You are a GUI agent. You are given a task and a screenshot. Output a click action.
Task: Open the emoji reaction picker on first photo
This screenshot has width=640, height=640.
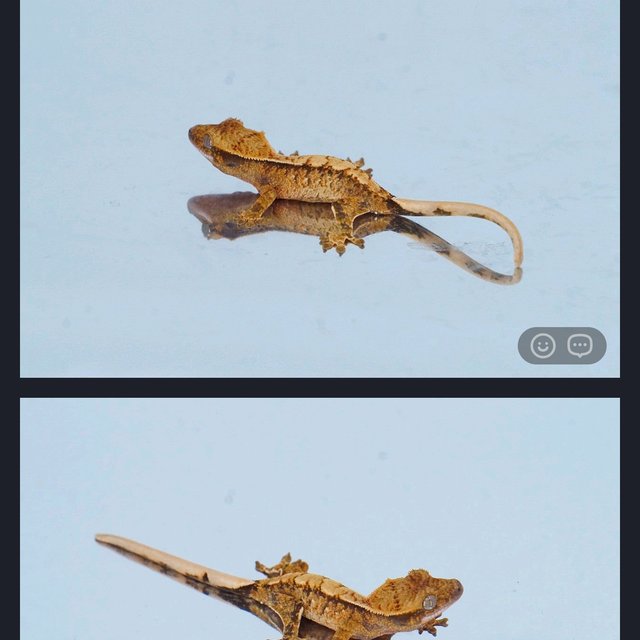tap(543, 346)
